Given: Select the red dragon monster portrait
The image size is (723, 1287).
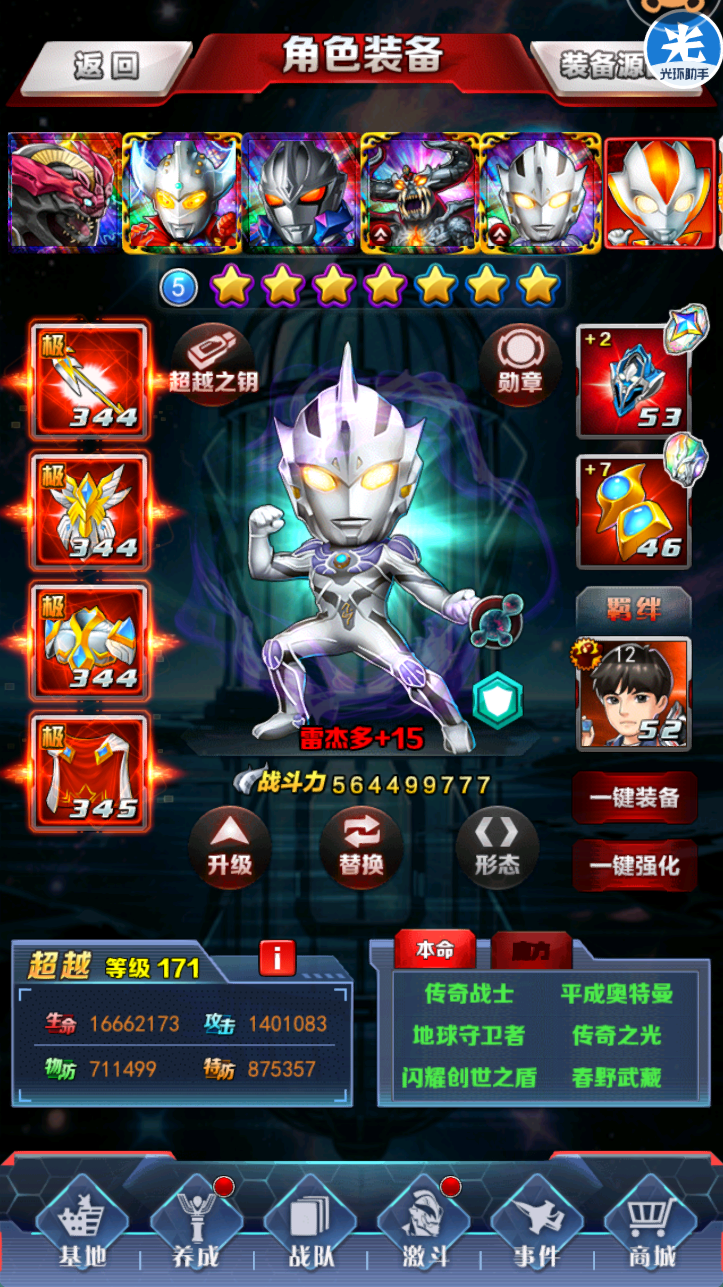Looking at the screenshot, I should pos(65,191).
